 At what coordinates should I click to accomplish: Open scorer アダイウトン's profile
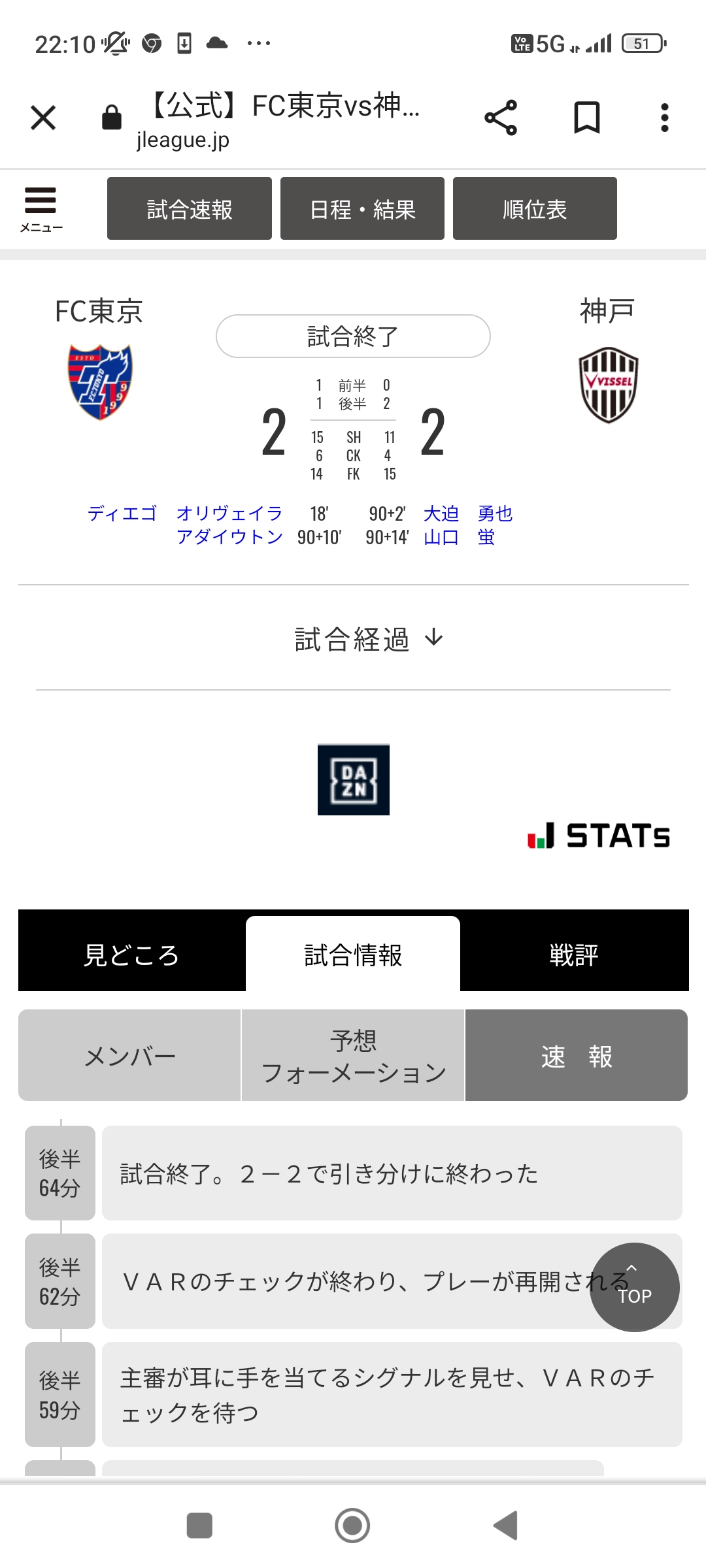coord(229,537)
